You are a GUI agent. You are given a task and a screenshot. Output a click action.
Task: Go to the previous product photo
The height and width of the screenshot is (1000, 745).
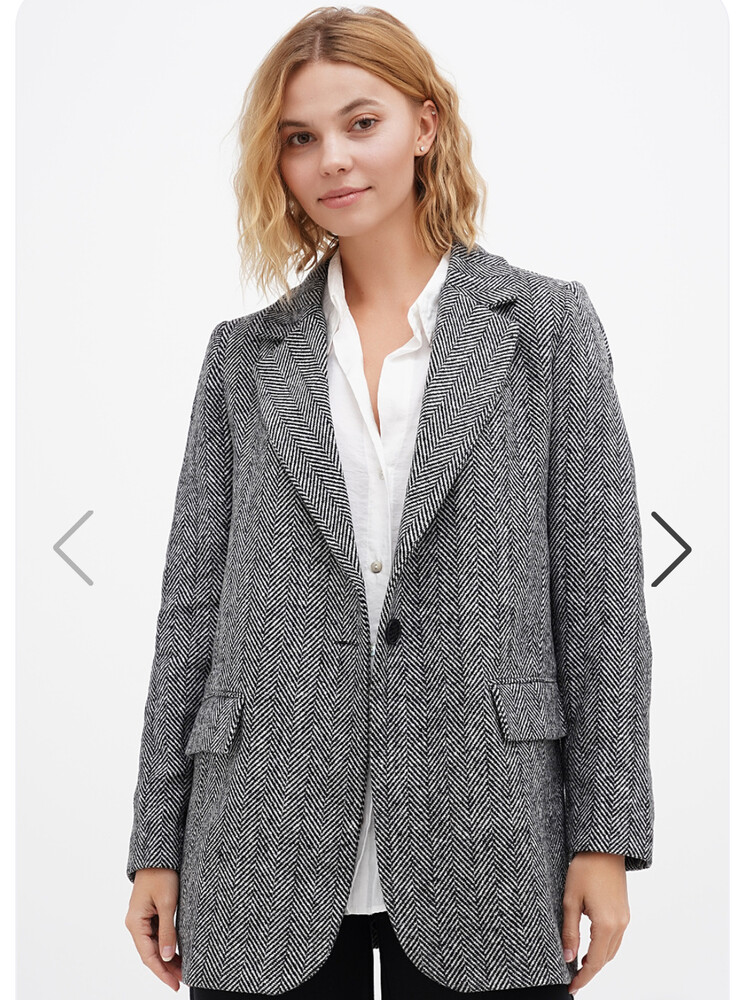73,548
